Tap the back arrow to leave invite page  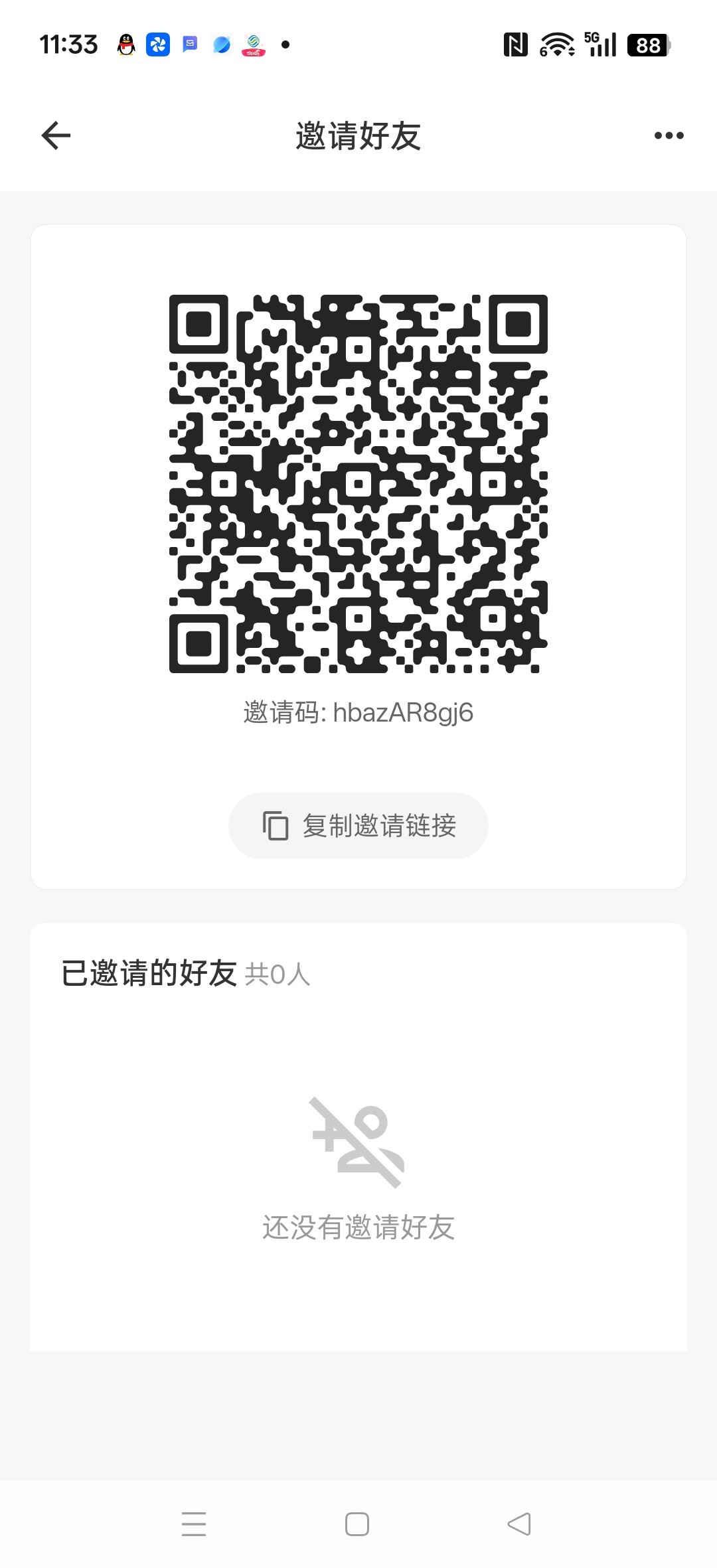(x=55, y=135)
